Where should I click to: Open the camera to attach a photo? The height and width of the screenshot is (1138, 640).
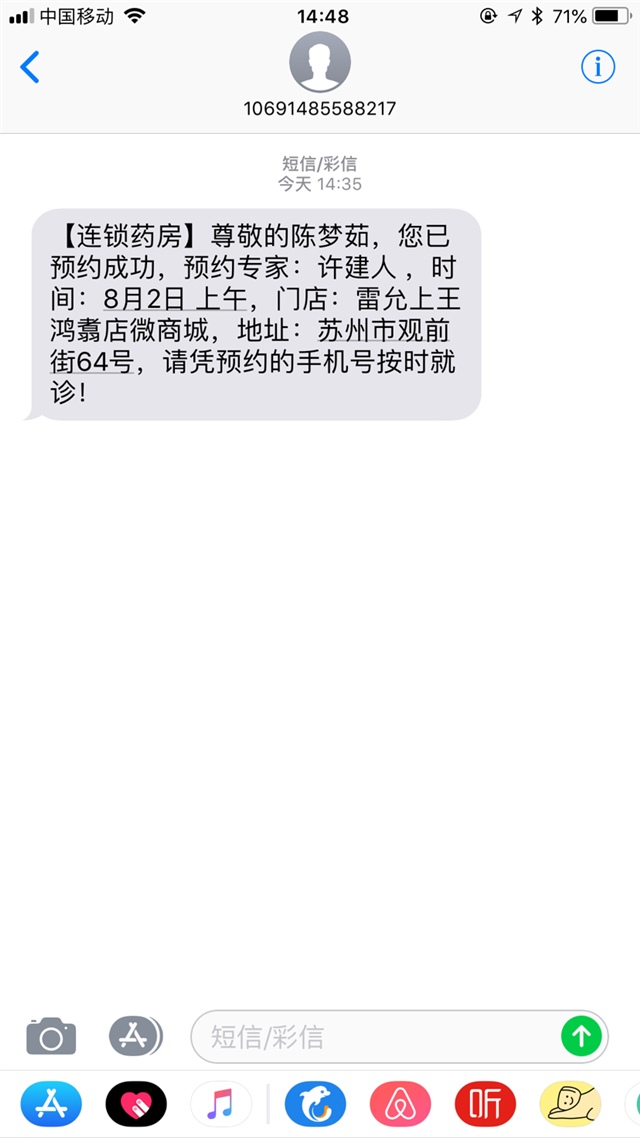click(x=51, y=1035)
